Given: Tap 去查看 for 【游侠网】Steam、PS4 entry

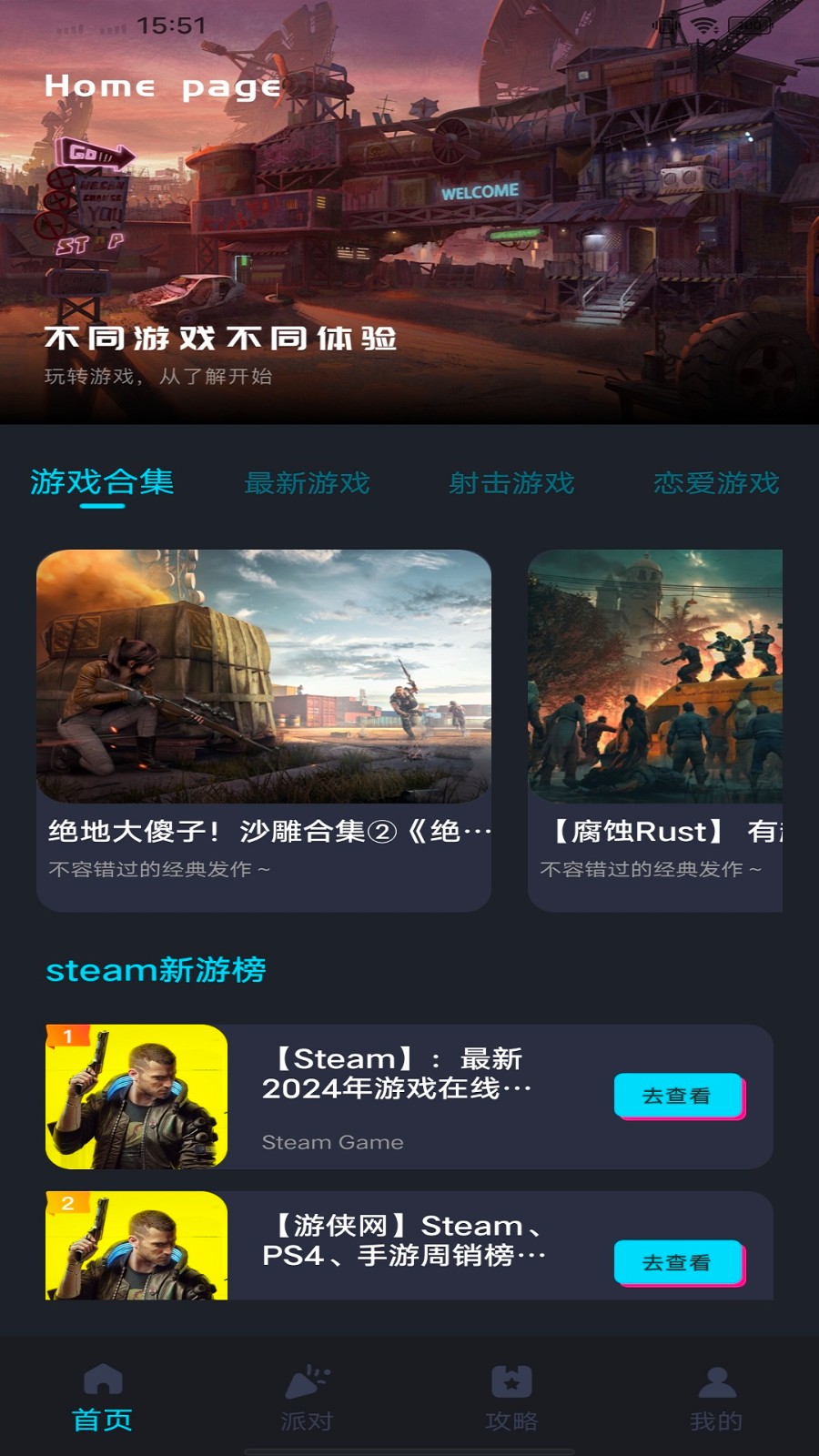Looking at the screenshot, I should tap(678, 1262).
